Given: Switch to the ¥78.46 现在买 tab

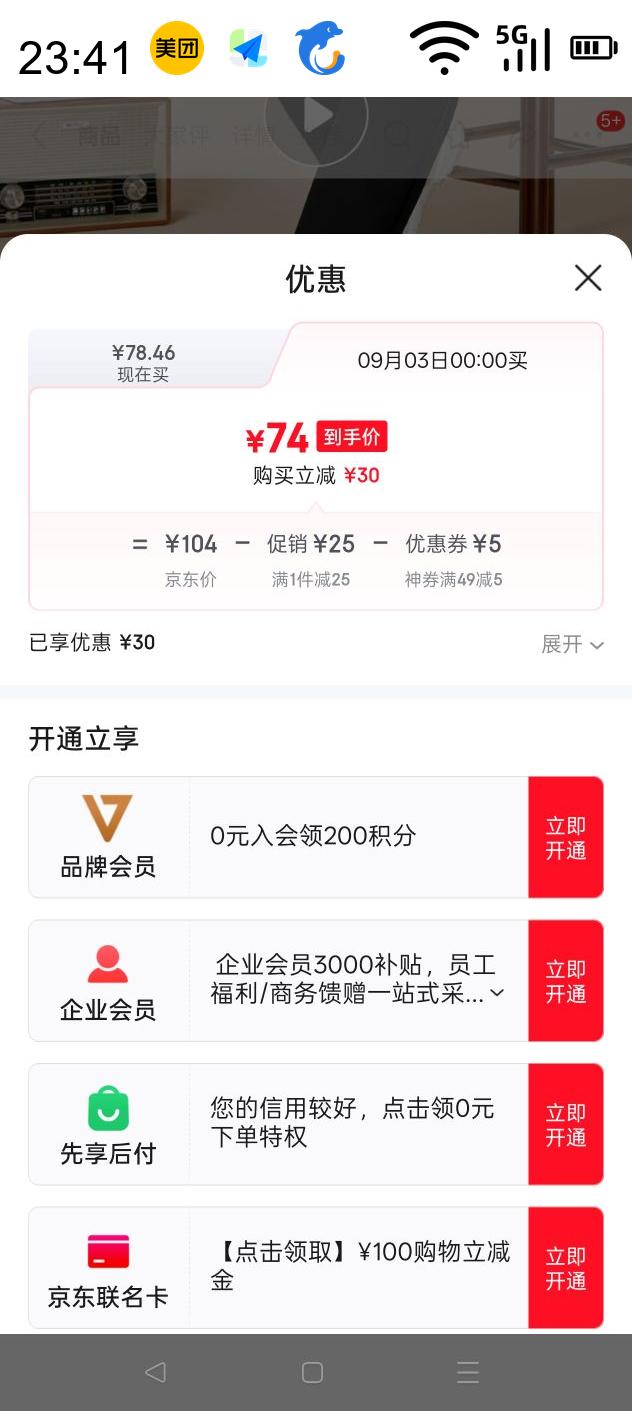Looking at the screenshot, I should (x=144, y=362).
